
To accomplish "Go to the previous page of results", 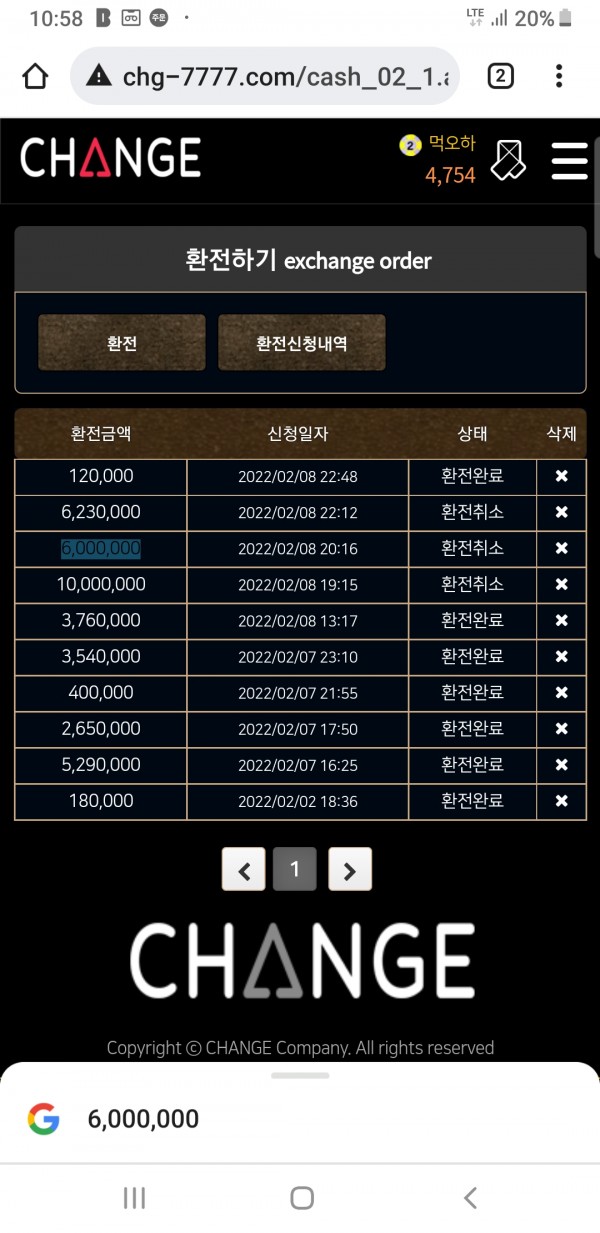I will 244,870.
